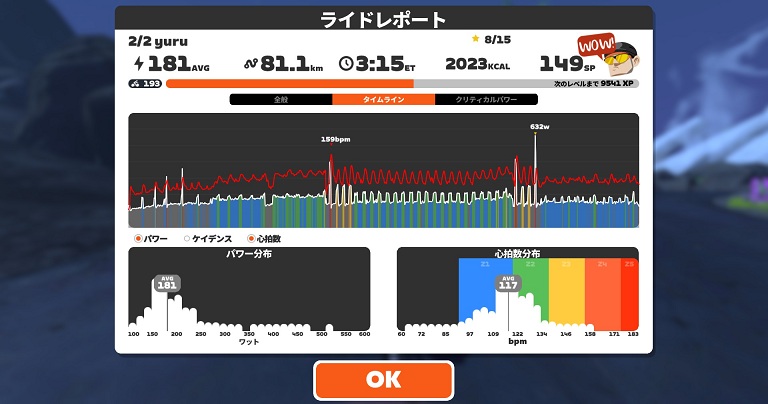
Task: Open the クリティカルパワー tab
Action: [x=486, y=99]
